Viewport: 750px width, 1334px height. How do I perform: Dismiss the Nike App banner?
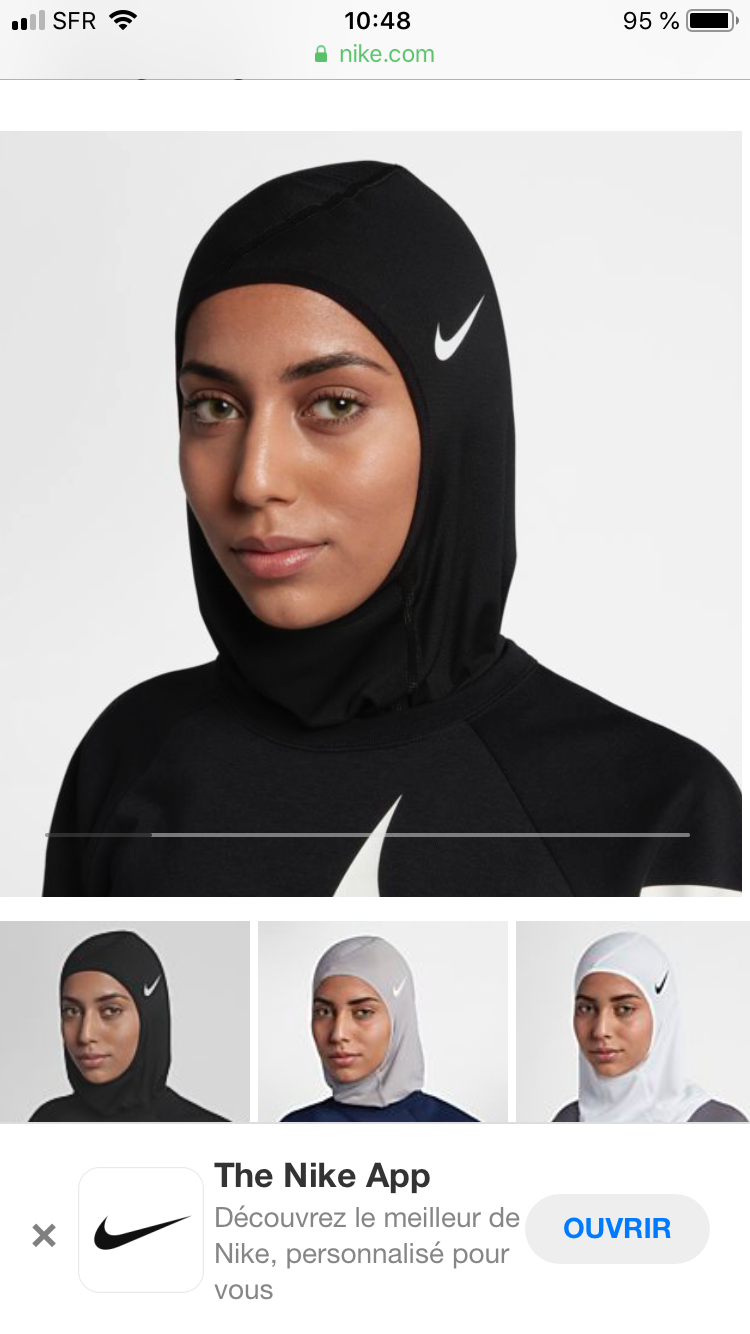pyautogui.click(x=44, y=1235)
